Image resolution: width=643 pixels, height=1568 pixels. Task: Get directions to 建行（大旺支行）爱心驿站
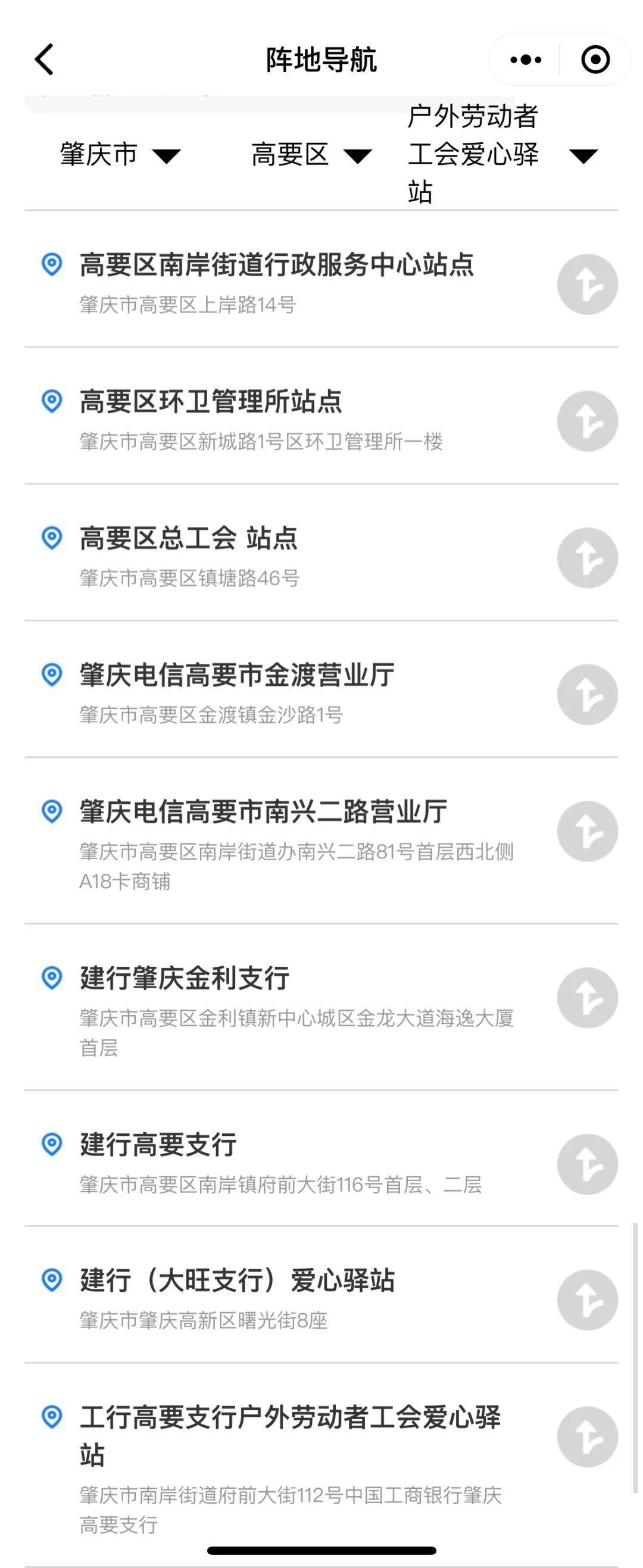click(x=587, y=1300)
